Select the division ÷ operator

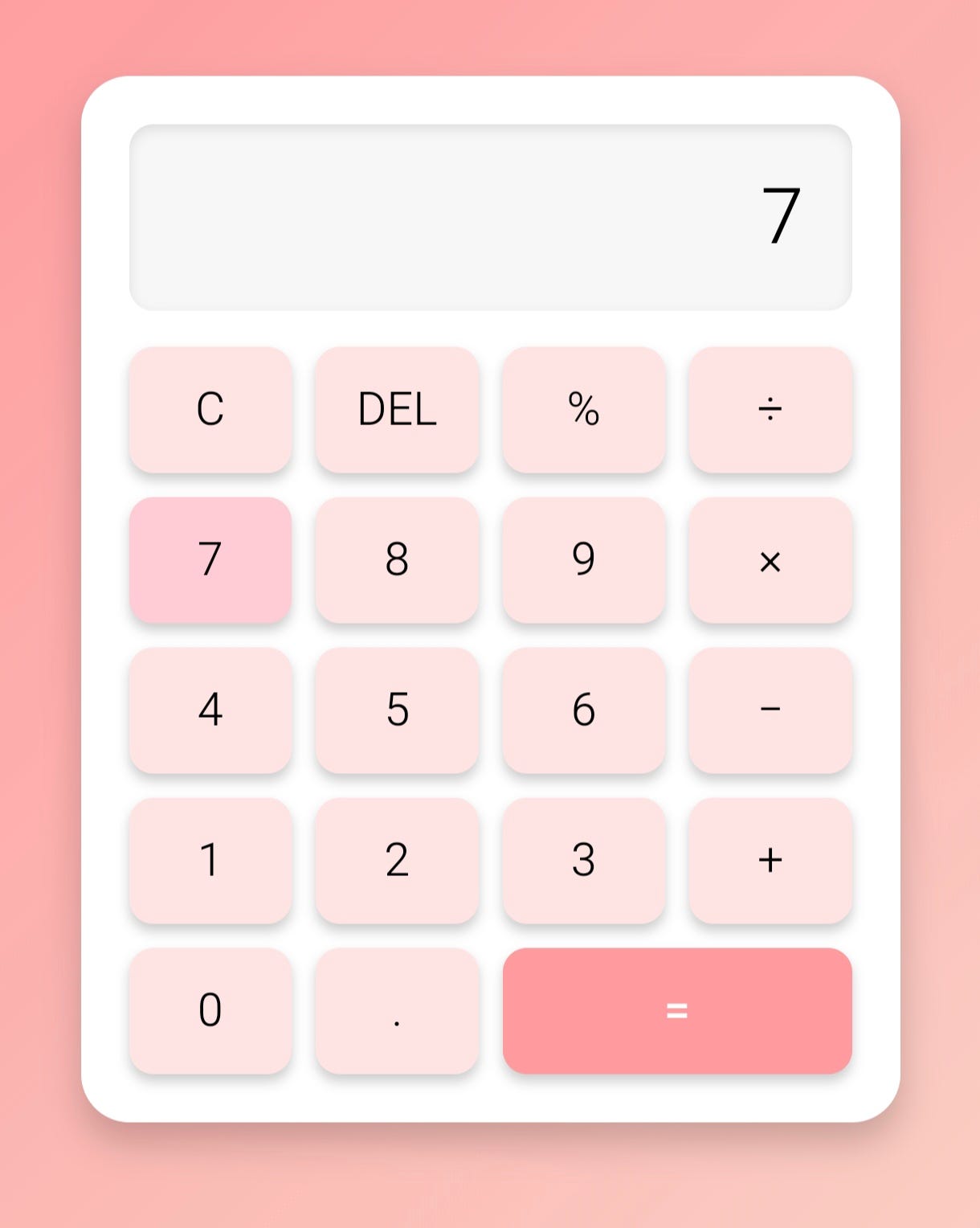point(770,411)
